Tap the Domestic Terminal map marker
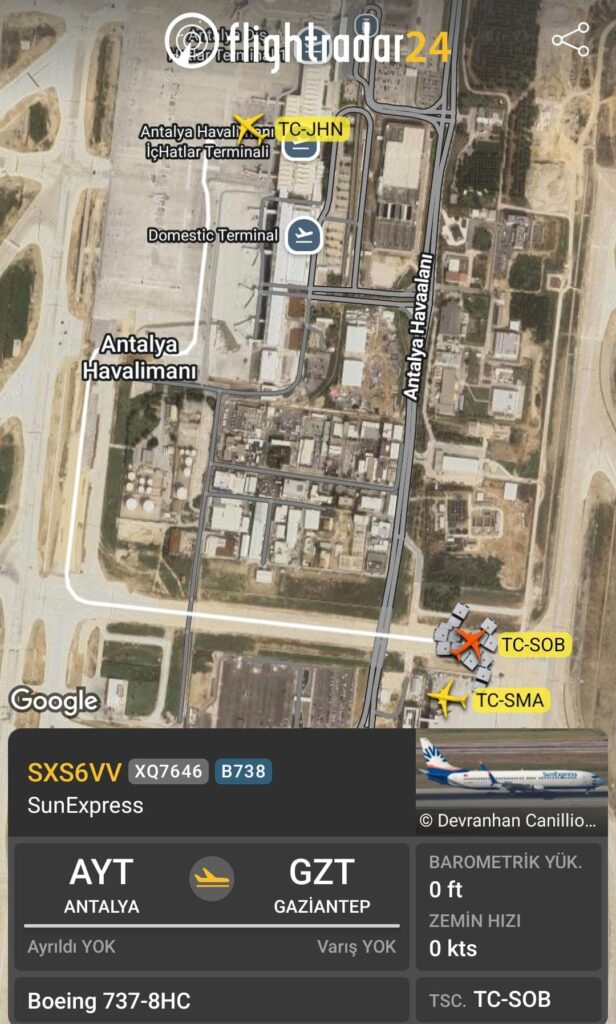Viewport: 616px width, 1024px height. point(303,235)
